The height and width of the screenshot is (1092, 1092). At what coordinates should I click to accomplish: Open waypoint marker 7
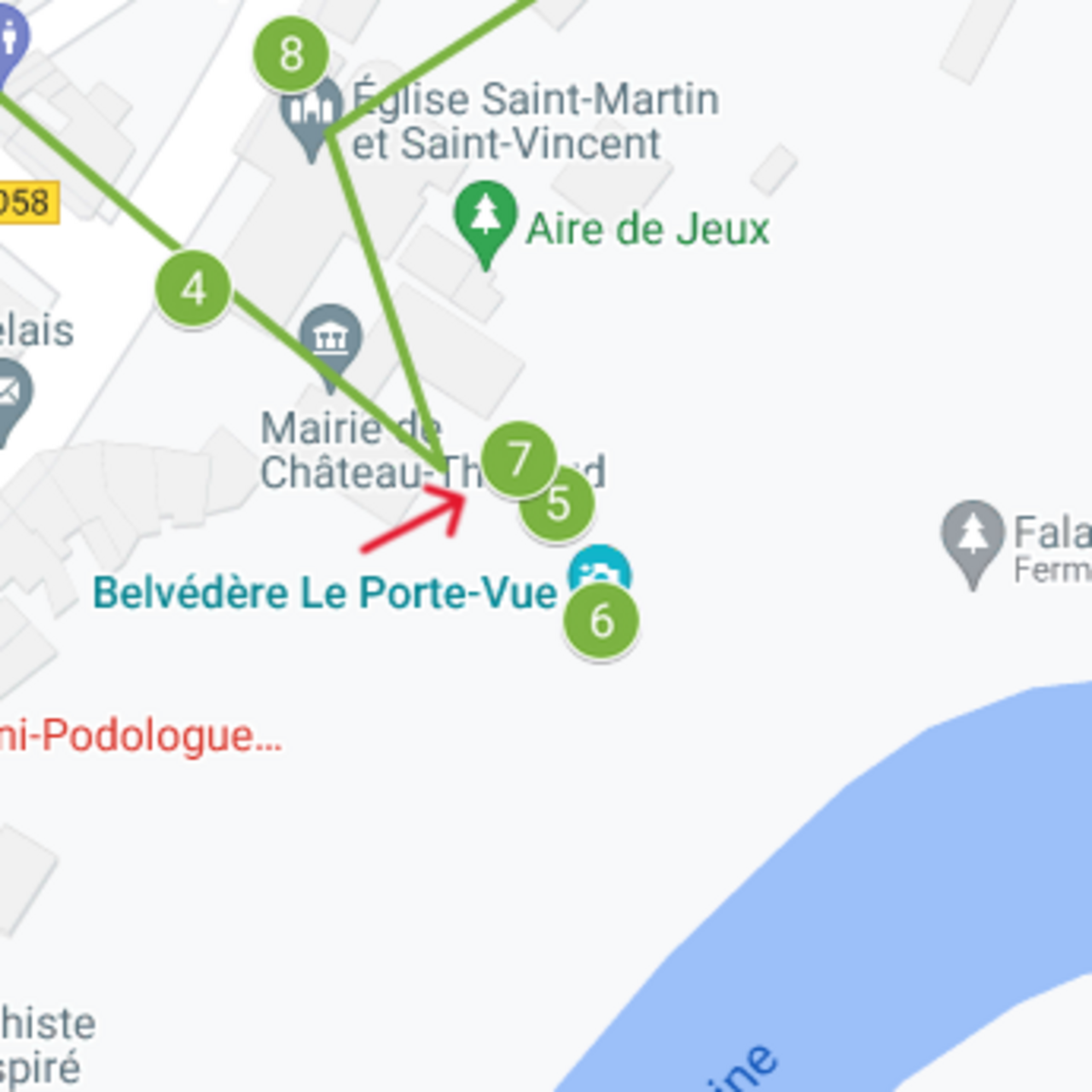coord(518,458)
